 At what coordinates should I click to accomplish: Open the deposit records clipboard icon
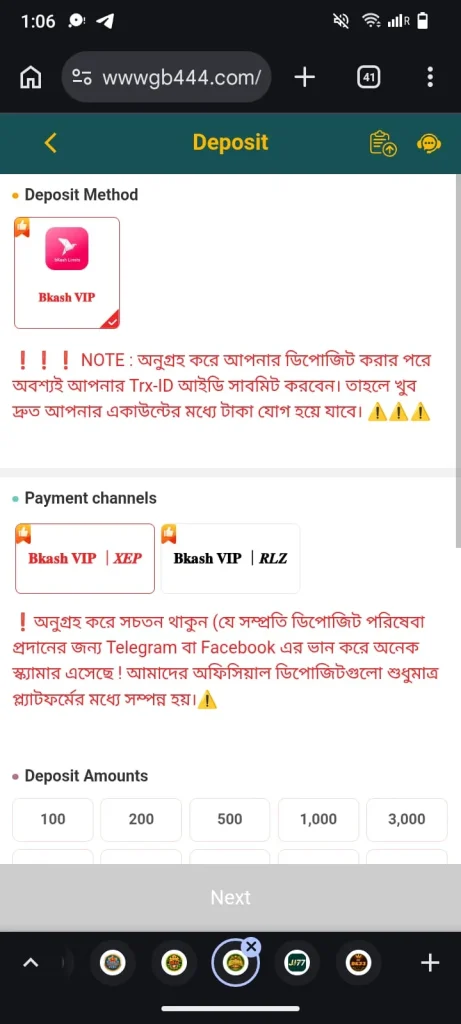tap(383, 144)
